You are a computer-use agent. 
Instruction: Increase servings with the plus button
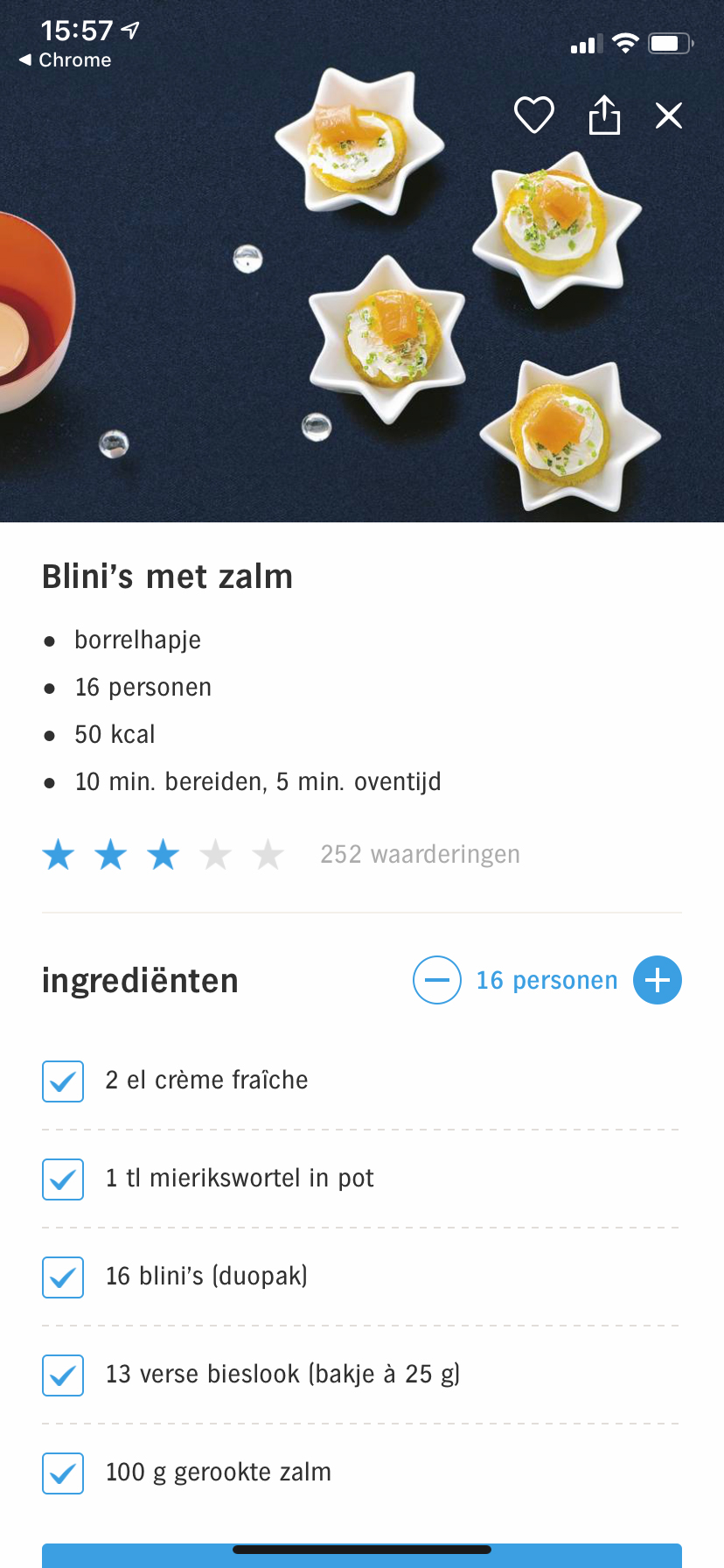[x=658, y=980]
